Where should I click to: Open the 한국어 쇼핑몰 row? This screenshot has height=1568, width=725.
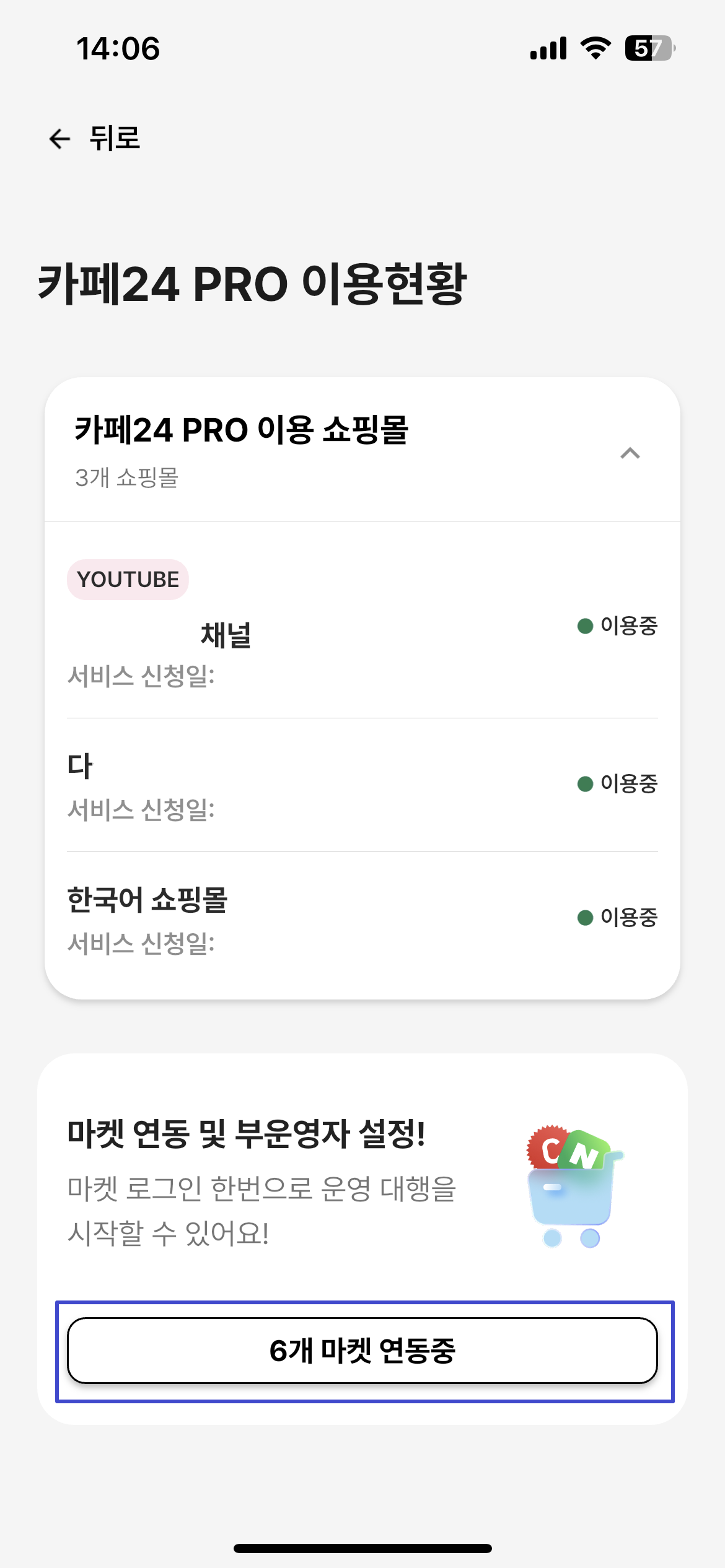362,918
